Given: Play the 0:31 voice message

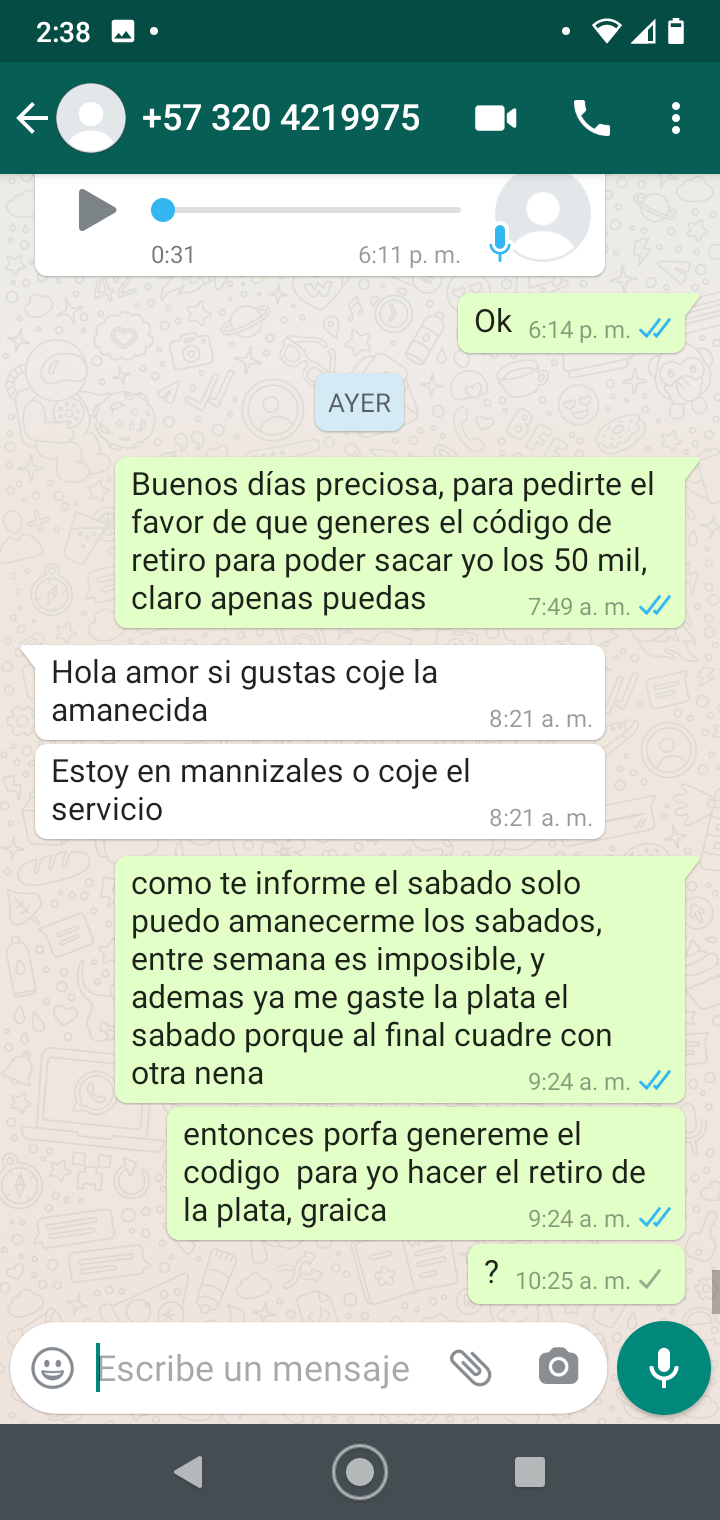Looking at the screenshot, I should pos(96,211).
